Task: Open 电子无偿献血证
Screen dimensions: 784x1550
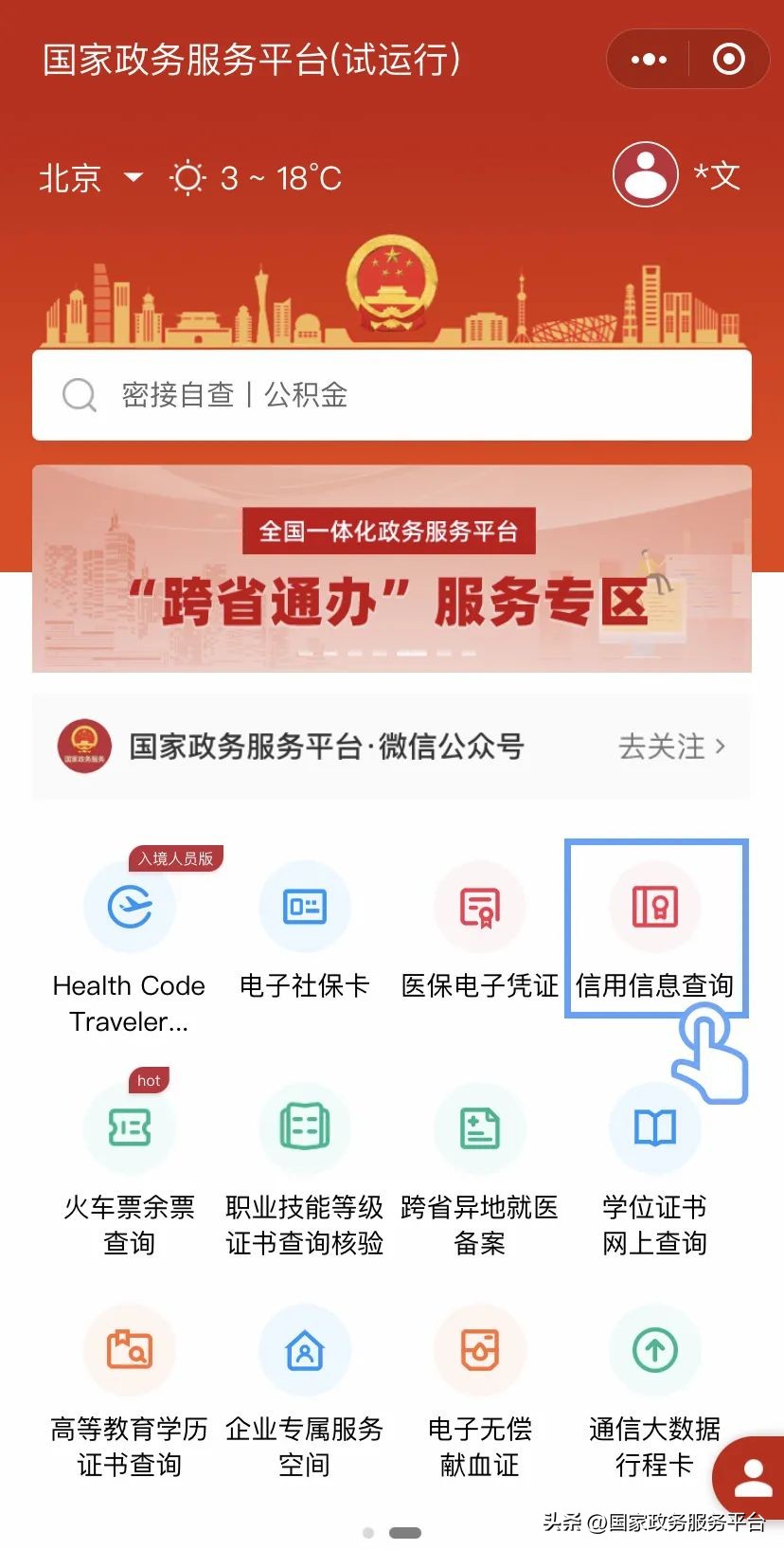Action: pyautogui.click(x=479, y=1351)
